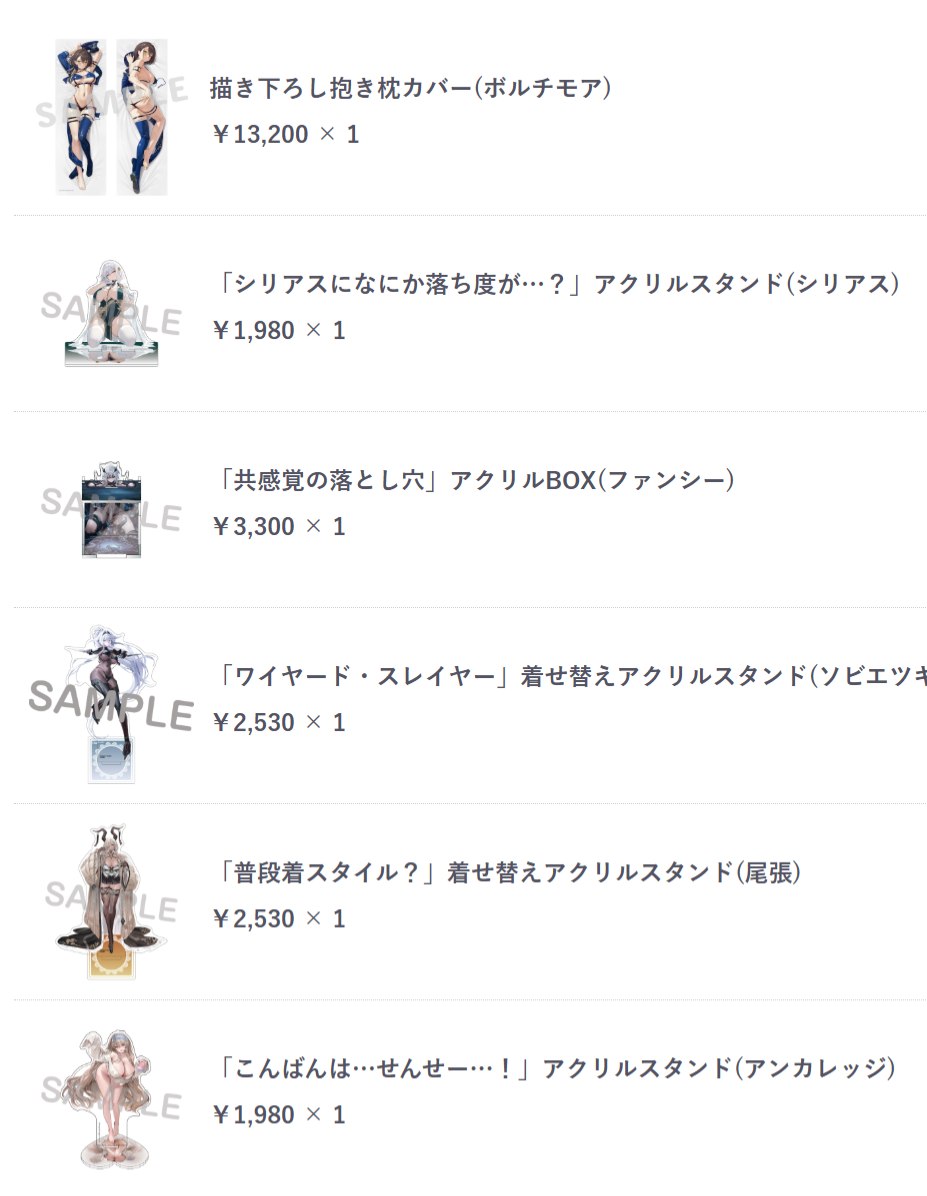Open the シリアス acrylic stand item
The height and width of the screenshot is (1196, 927).
558,285
